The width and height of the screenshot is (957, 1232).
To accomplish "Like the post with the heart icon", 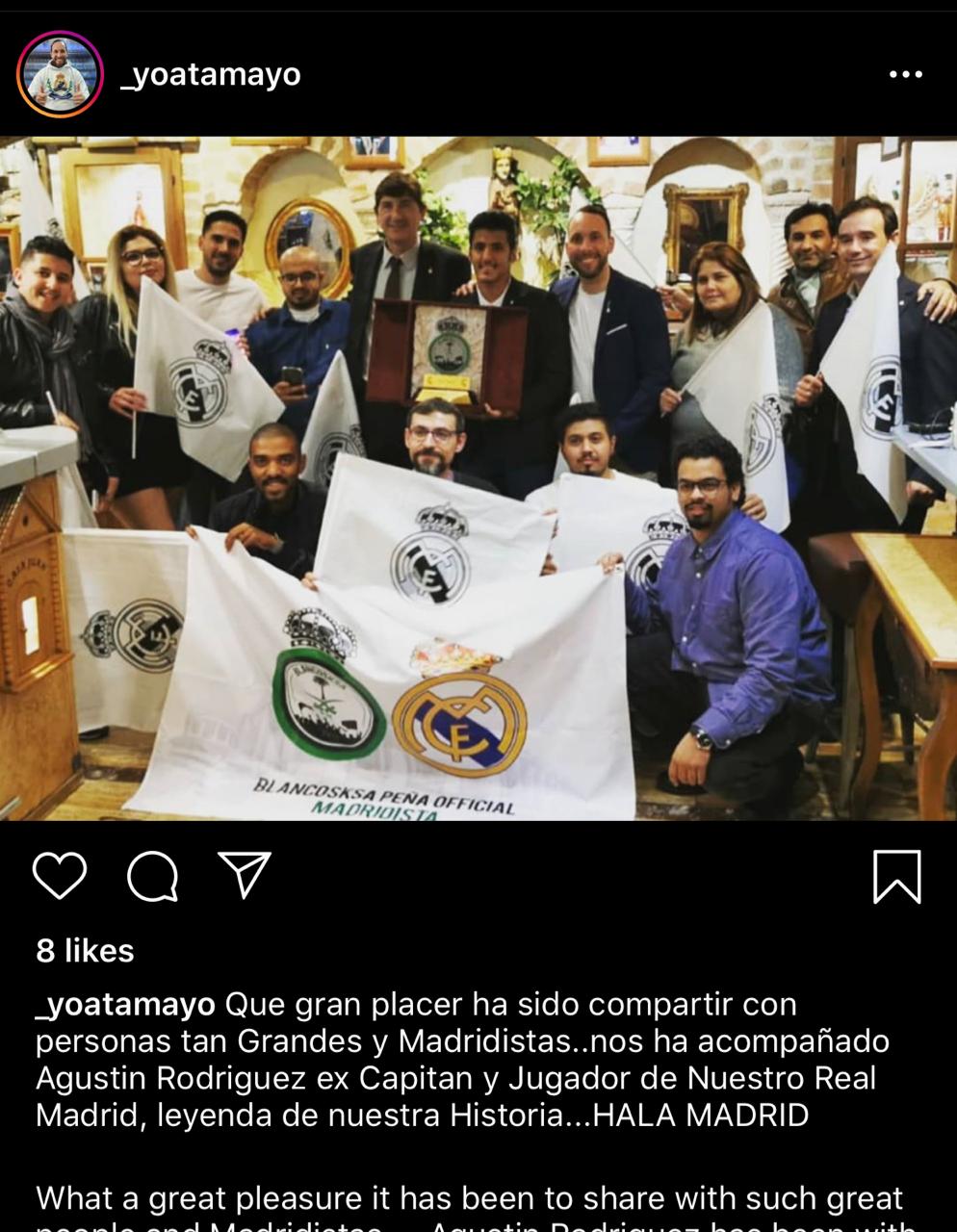I will click(x=60, y=875).
